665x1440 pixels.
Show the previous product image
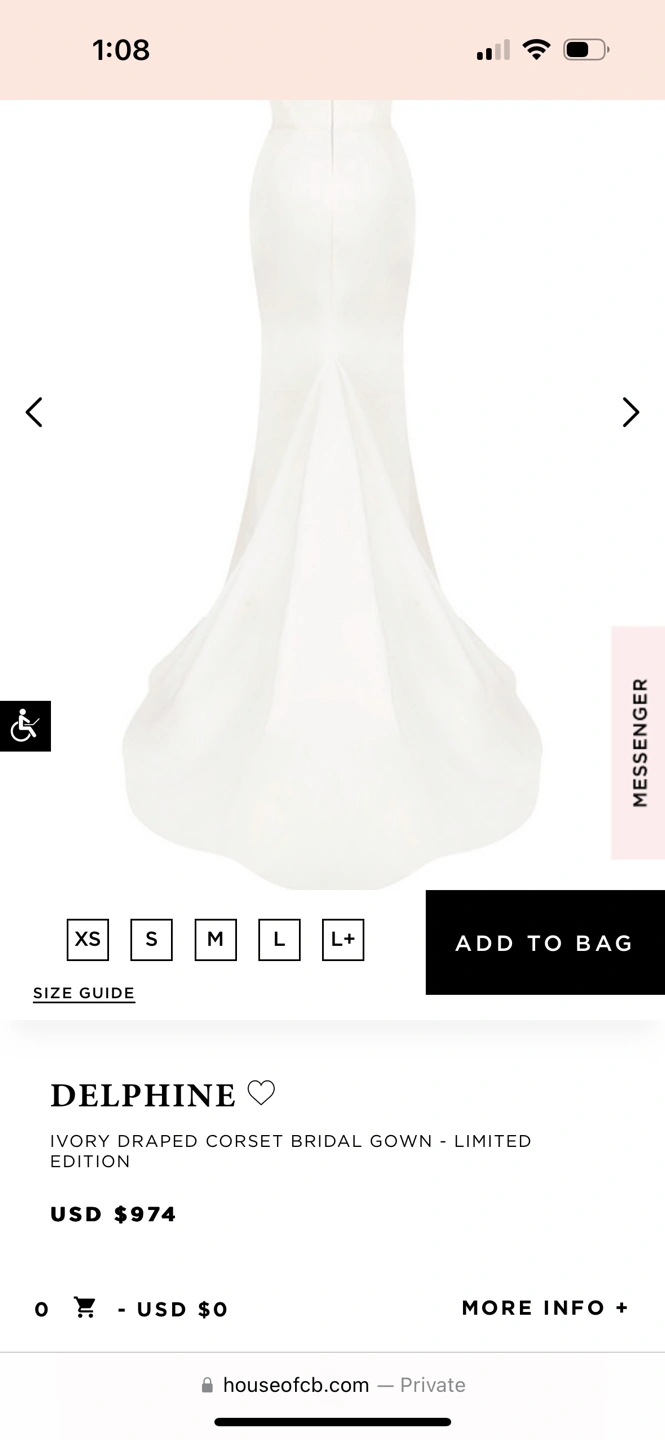click(34, 412)
